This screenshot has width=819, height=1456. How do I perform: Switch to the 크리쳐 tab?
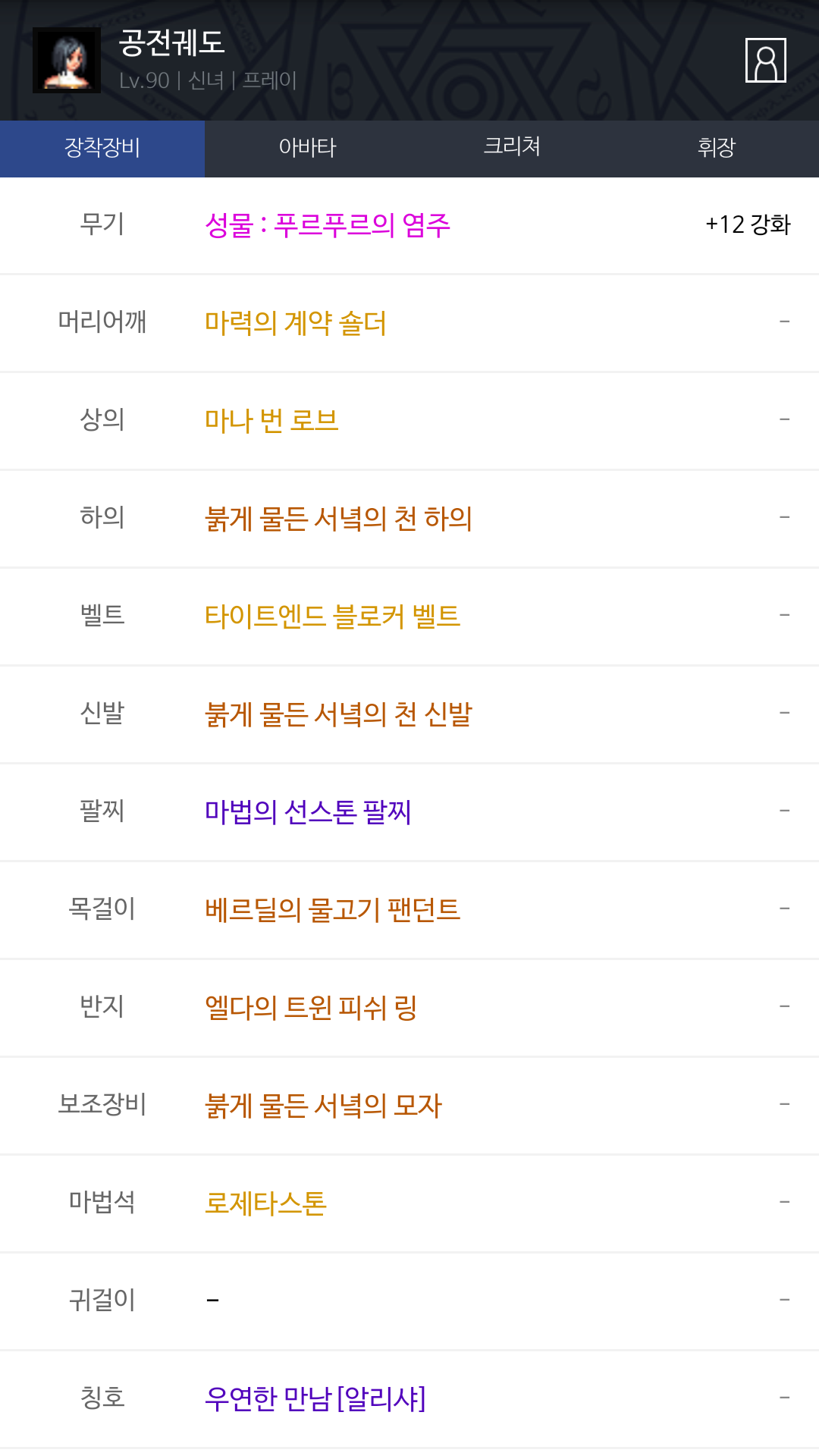click(x=512, y=149)
